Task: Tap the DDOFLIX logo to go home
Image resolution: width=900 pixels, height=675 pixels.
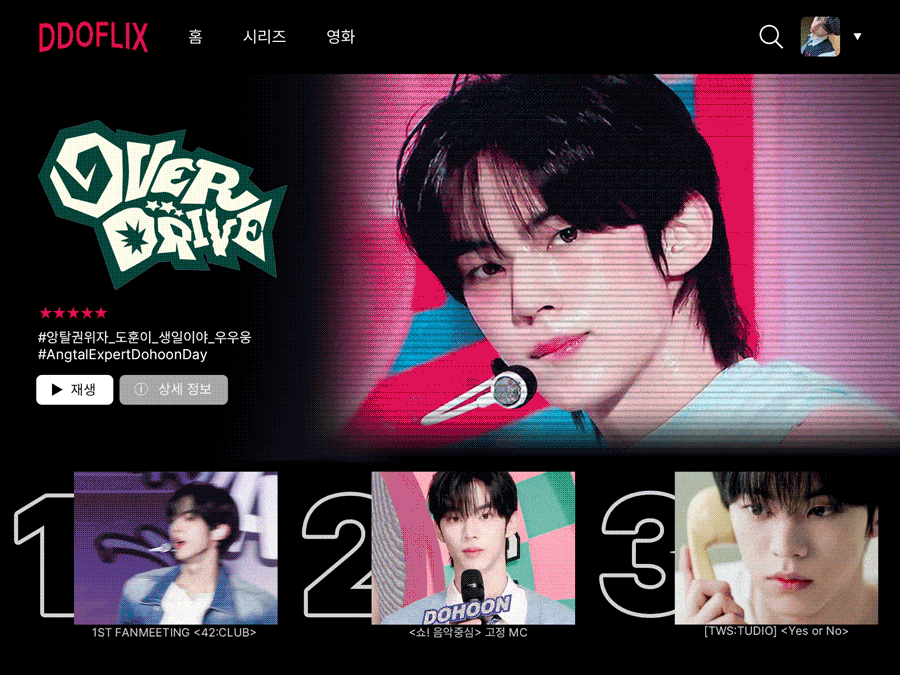Action: (93, 37)
